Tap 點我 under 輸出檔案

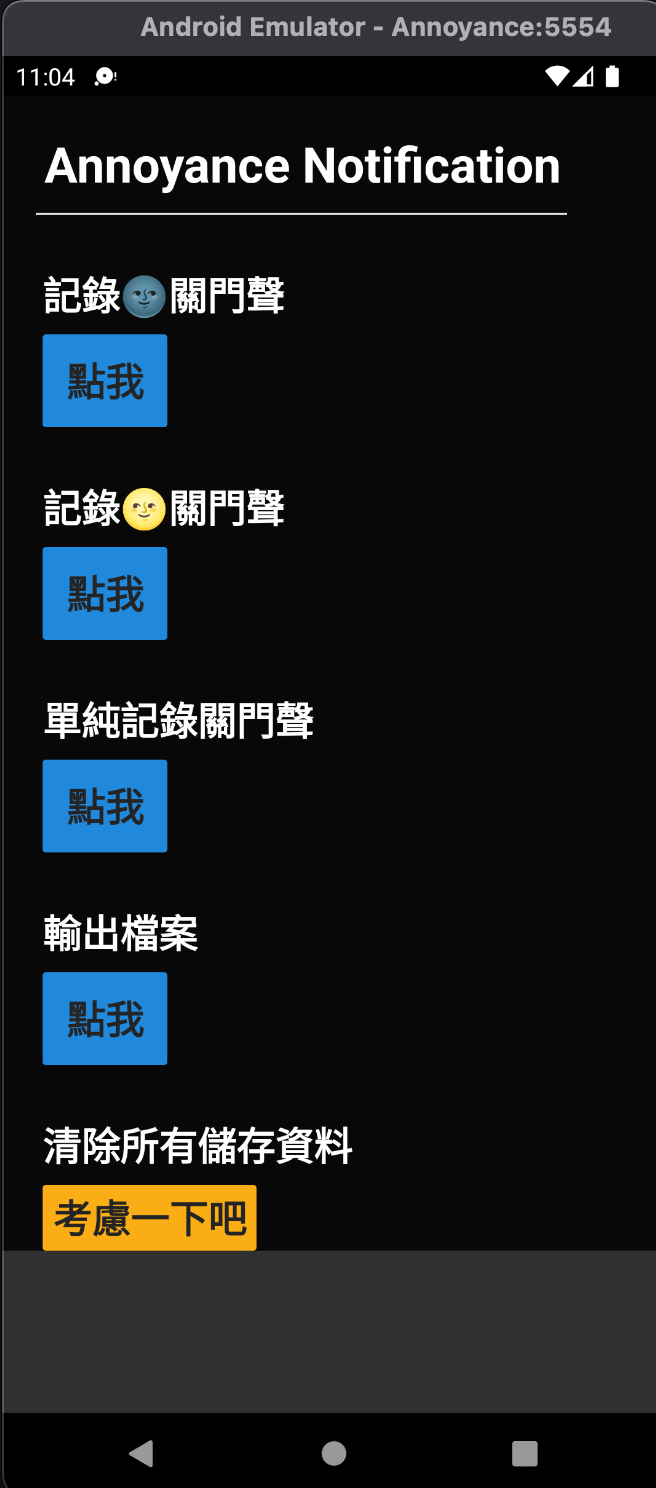point(105,1019)
